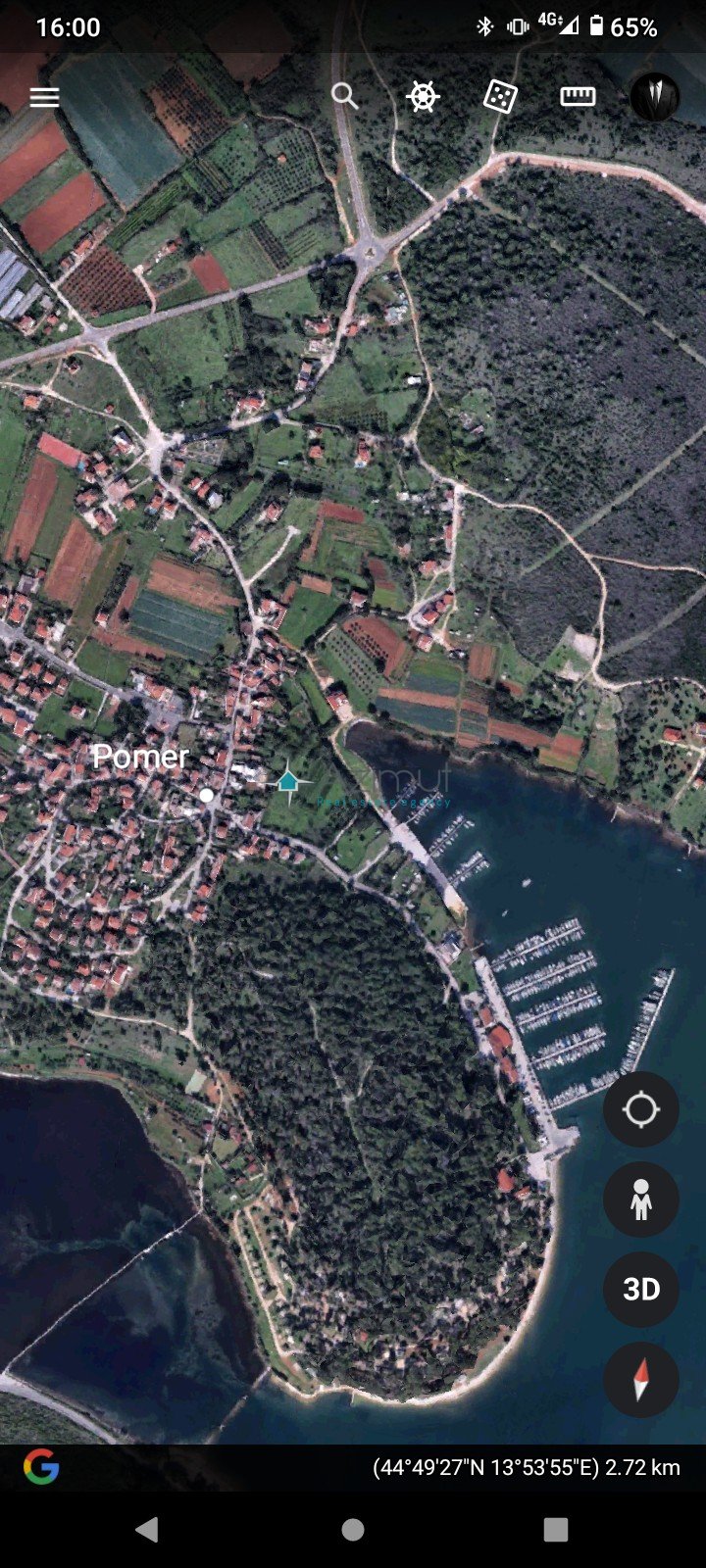The image size is (706, 1568).
Task: Select the Pomer place marker
Action: [206, 796]
